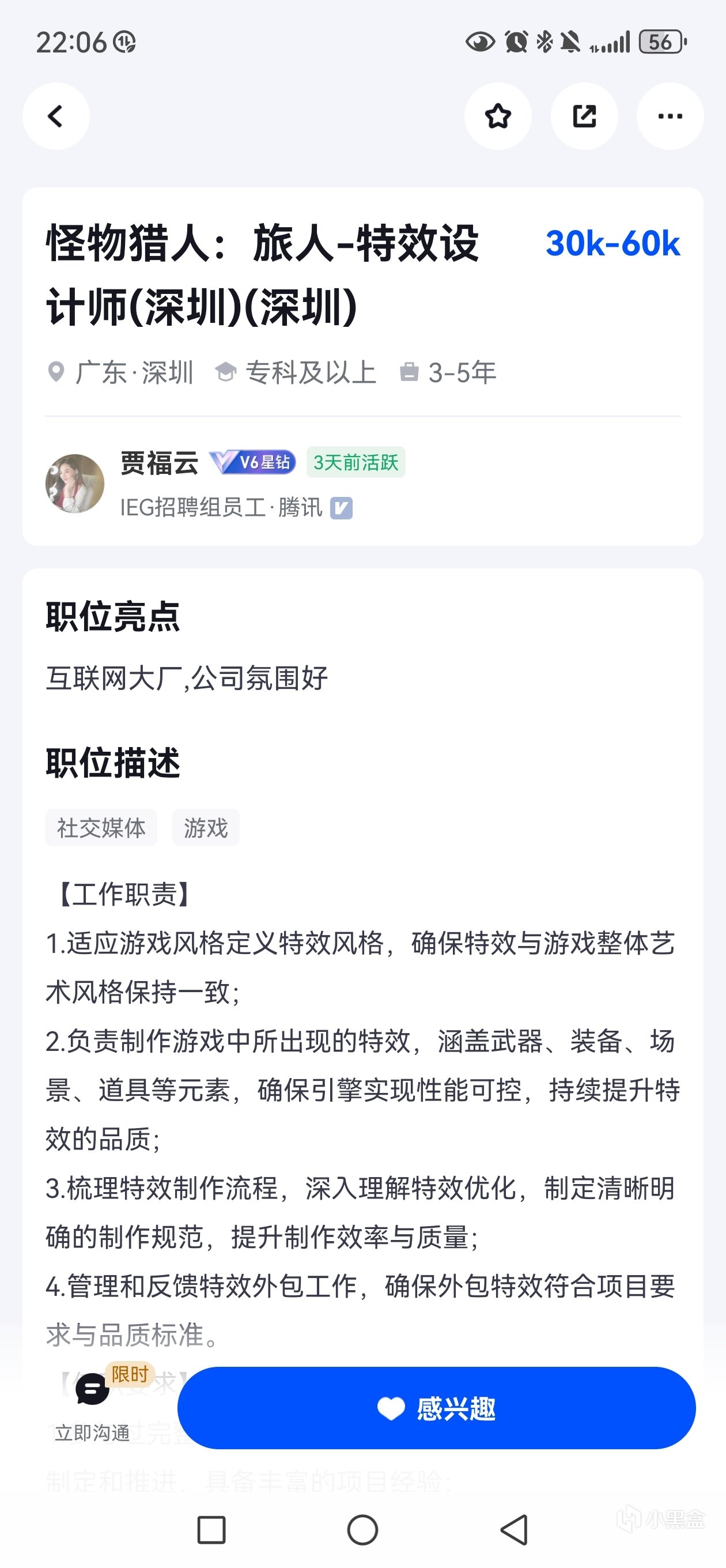Select the 社交媒体 tag
This screenshot has height=1568, width=726.
click(101, 828)
